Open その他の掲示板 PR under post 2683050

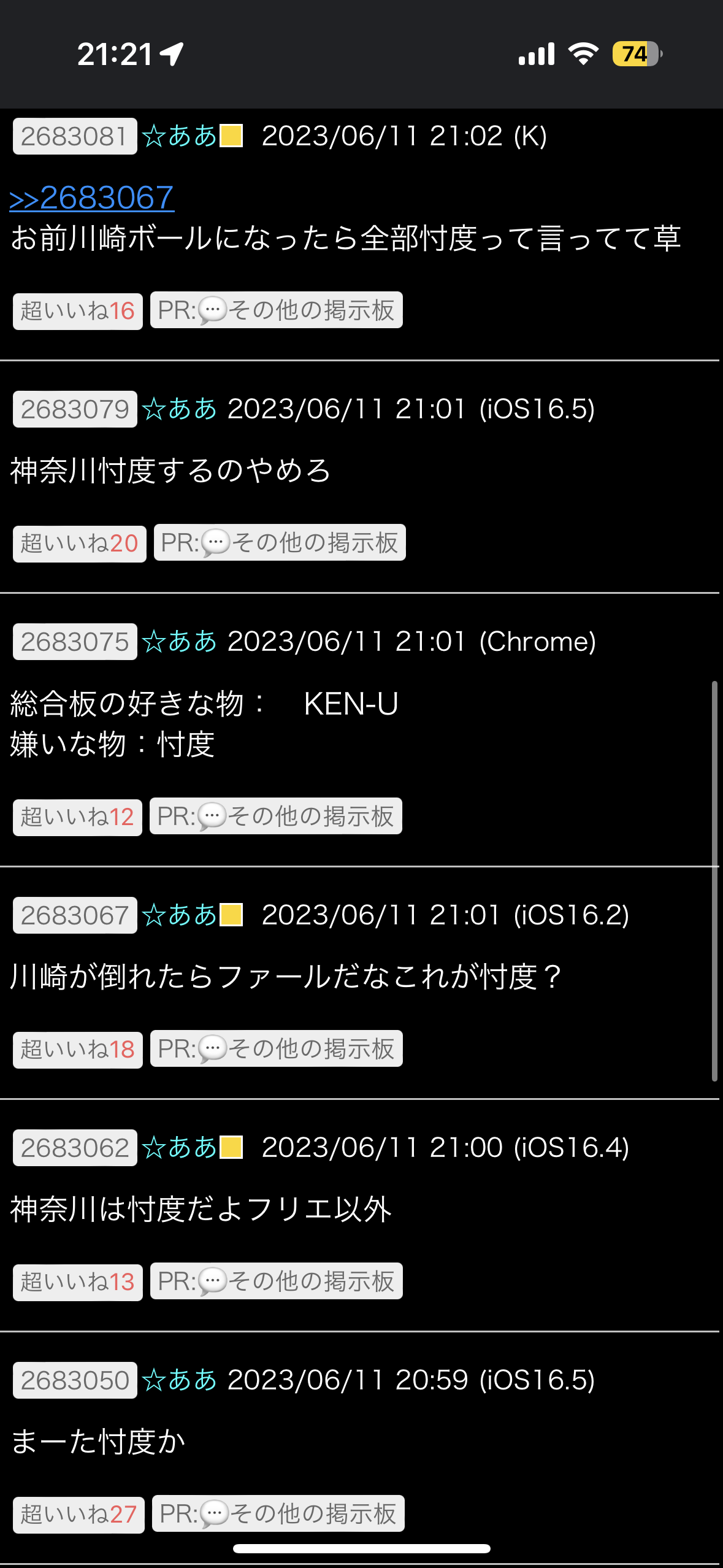pos(278,1514)
